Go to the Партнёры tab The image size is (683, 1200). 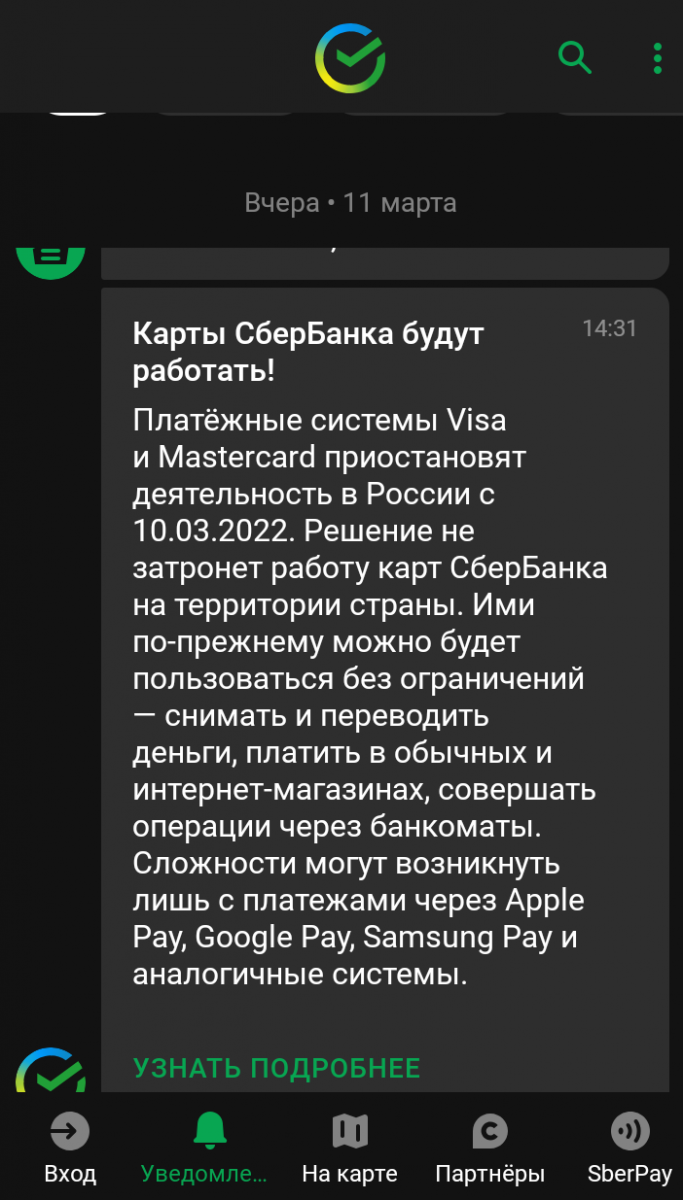click(490, 1148)
